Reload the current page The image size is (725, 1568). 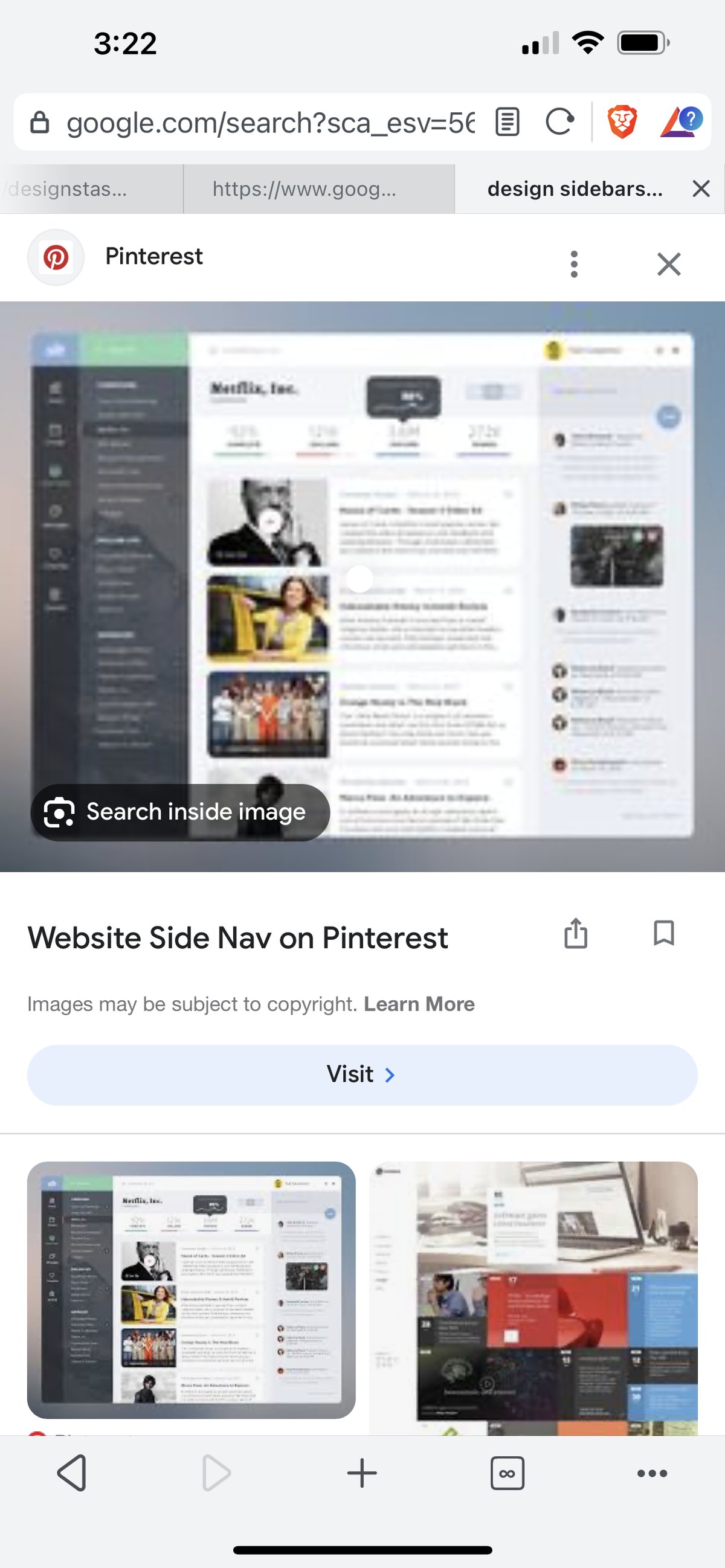559,122
